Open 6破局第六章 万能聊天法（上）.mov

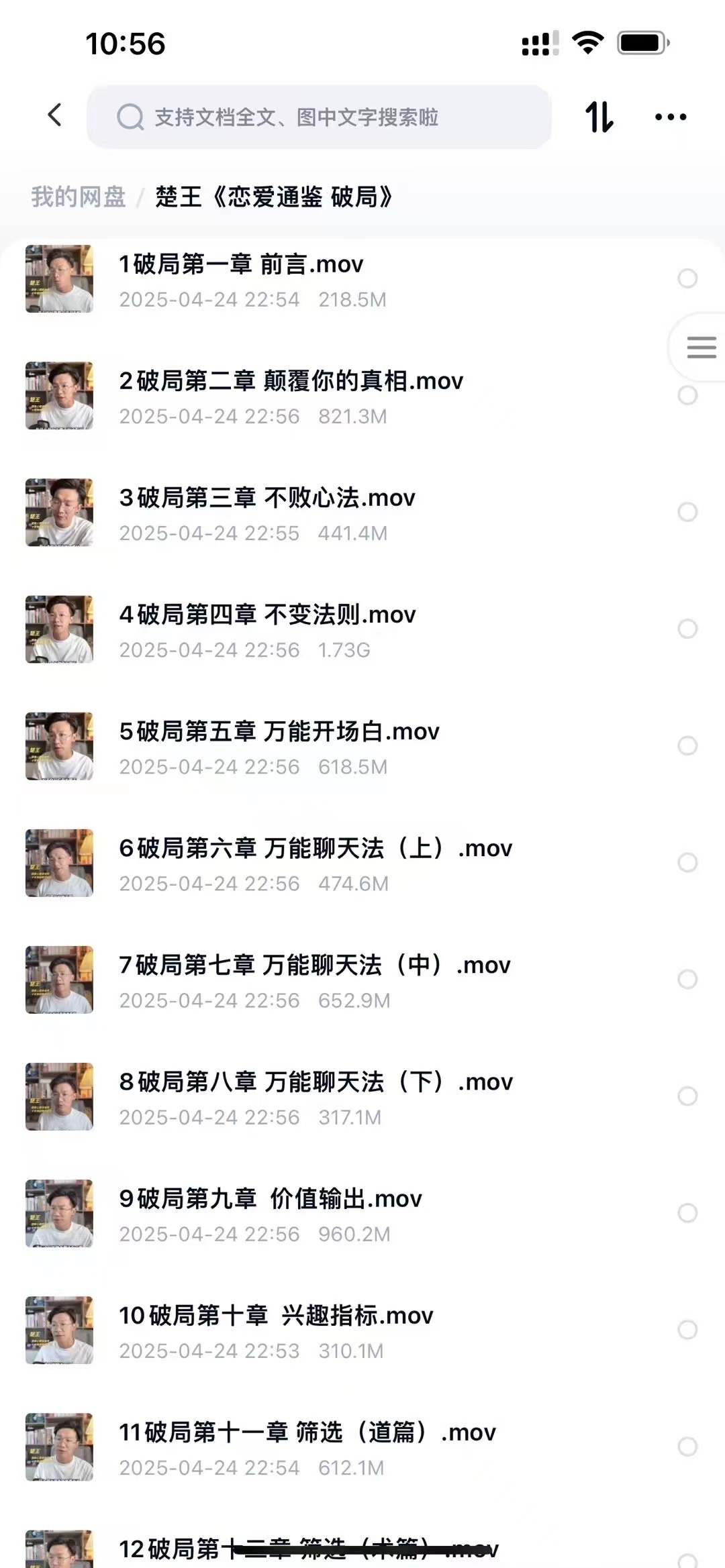[x=316, y=849]
